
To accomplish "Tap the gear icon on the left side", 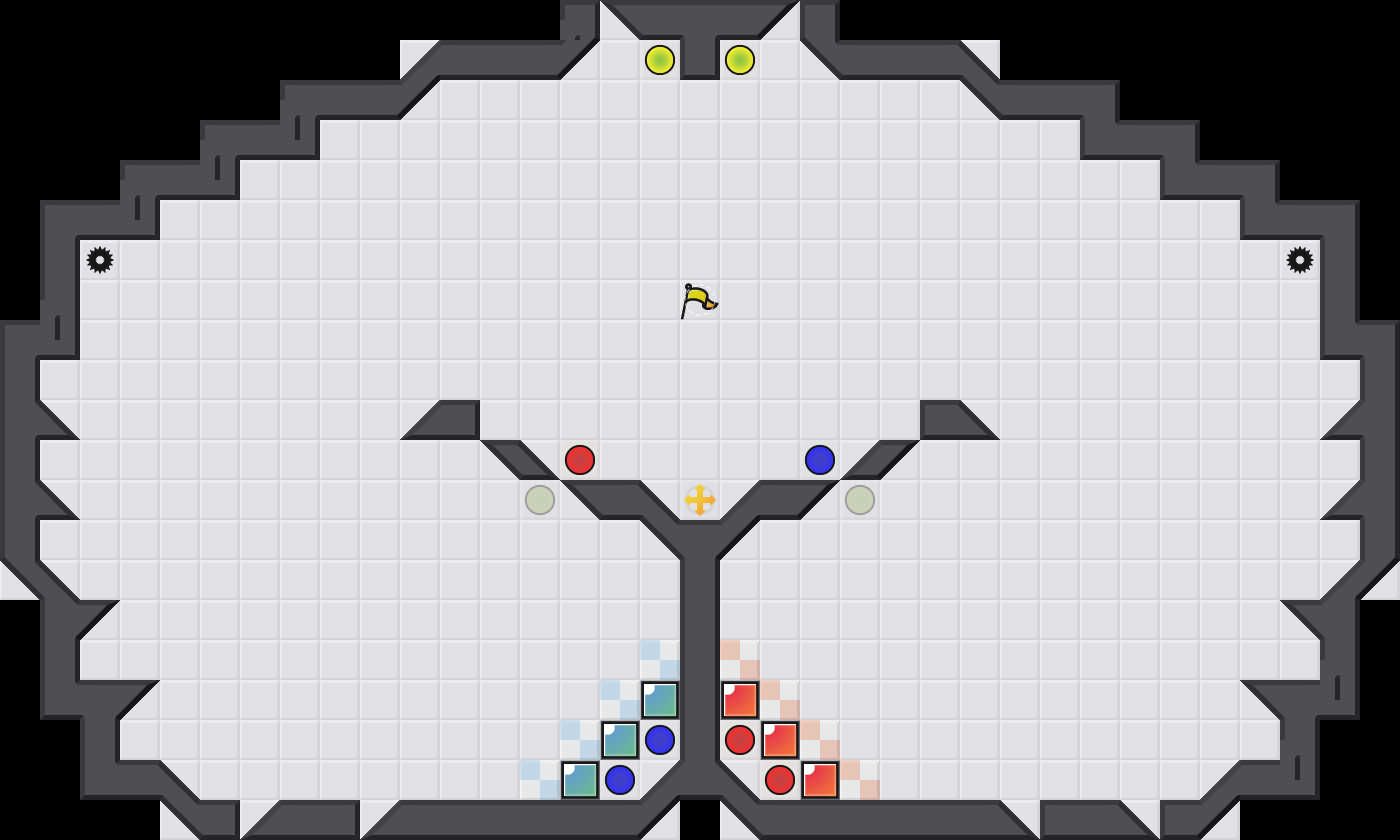I will pyautogui.click(x=100, y=260).
